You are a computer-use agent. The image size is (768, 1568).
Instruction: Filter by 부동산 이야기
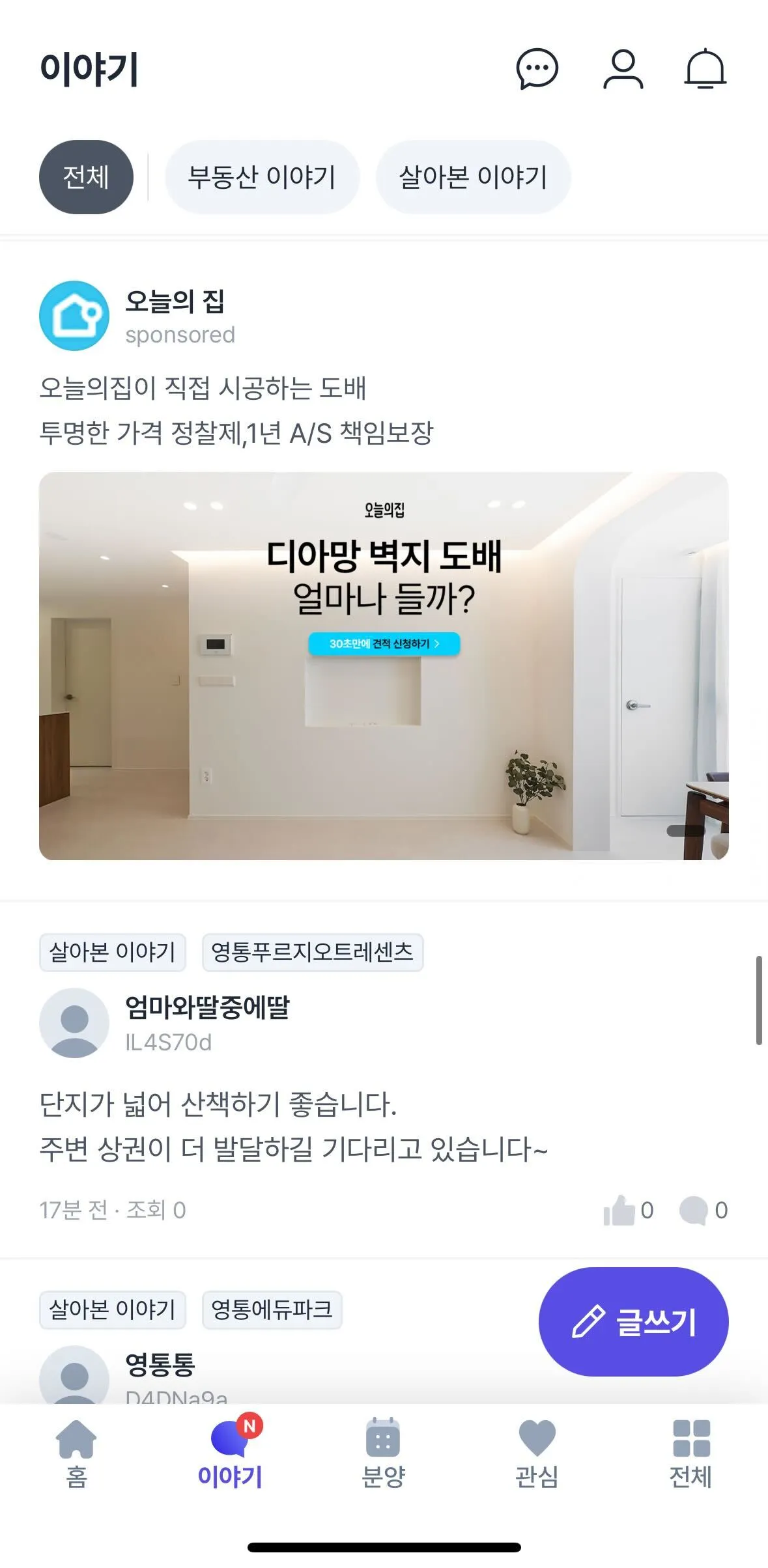[x=262, y=177]
